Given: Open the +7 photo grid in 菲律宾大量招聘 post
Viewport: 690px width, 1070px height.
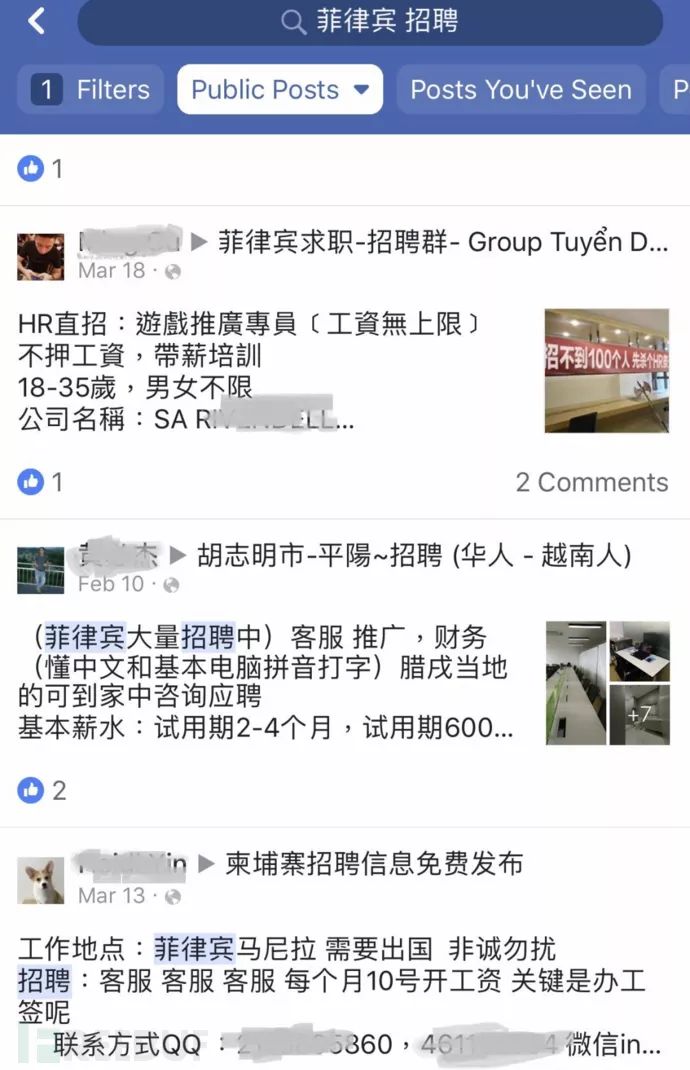Looking at the screenshot, I should point(639,714).
